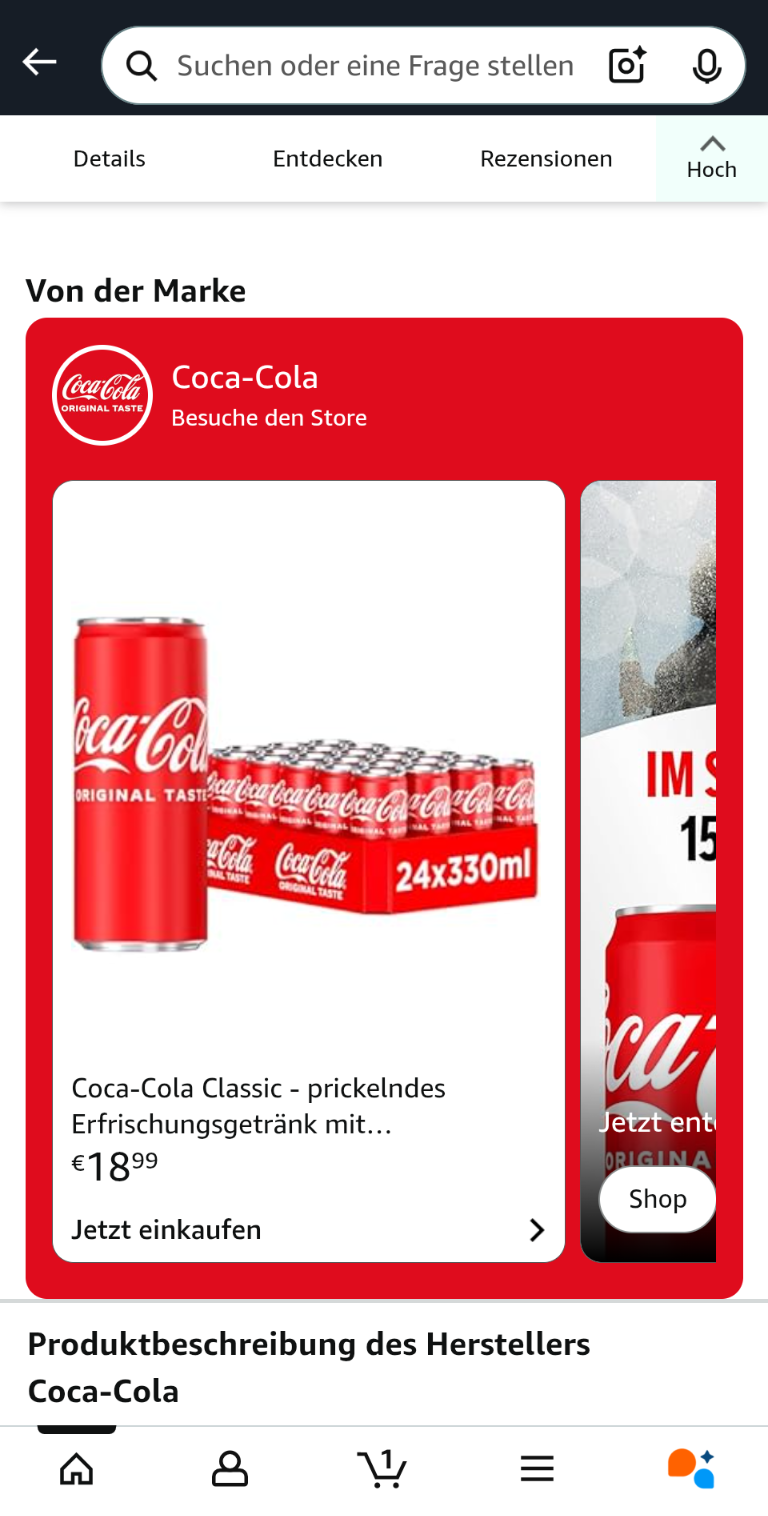Open camera lens search
The width and height of the screenshot is (768, 1516).
[627, 66]
